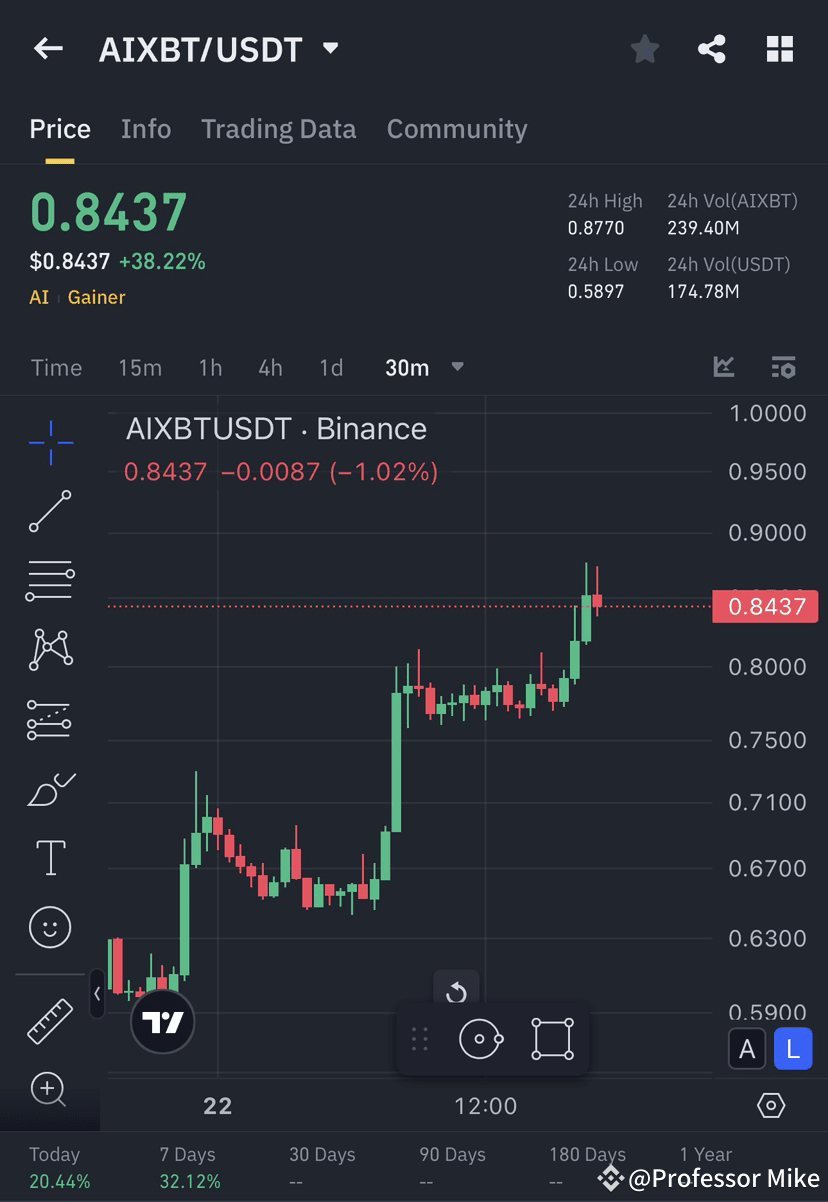
Task: Open chart sharing options
Action: pyautogui.click(x=711, y=48)
